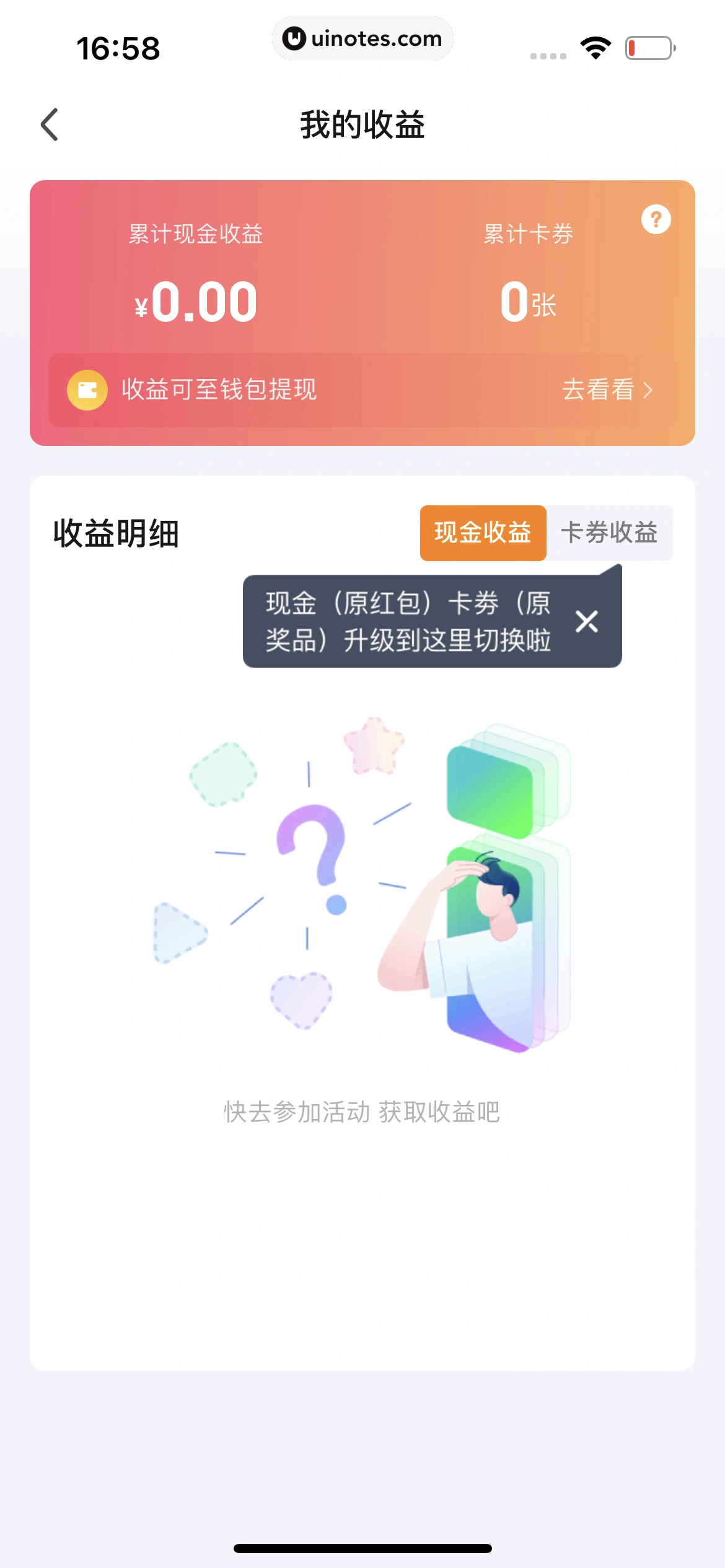Tap the dark tooltip message bubble
This screenshot has height=1568, width=725.
[409, 622]
